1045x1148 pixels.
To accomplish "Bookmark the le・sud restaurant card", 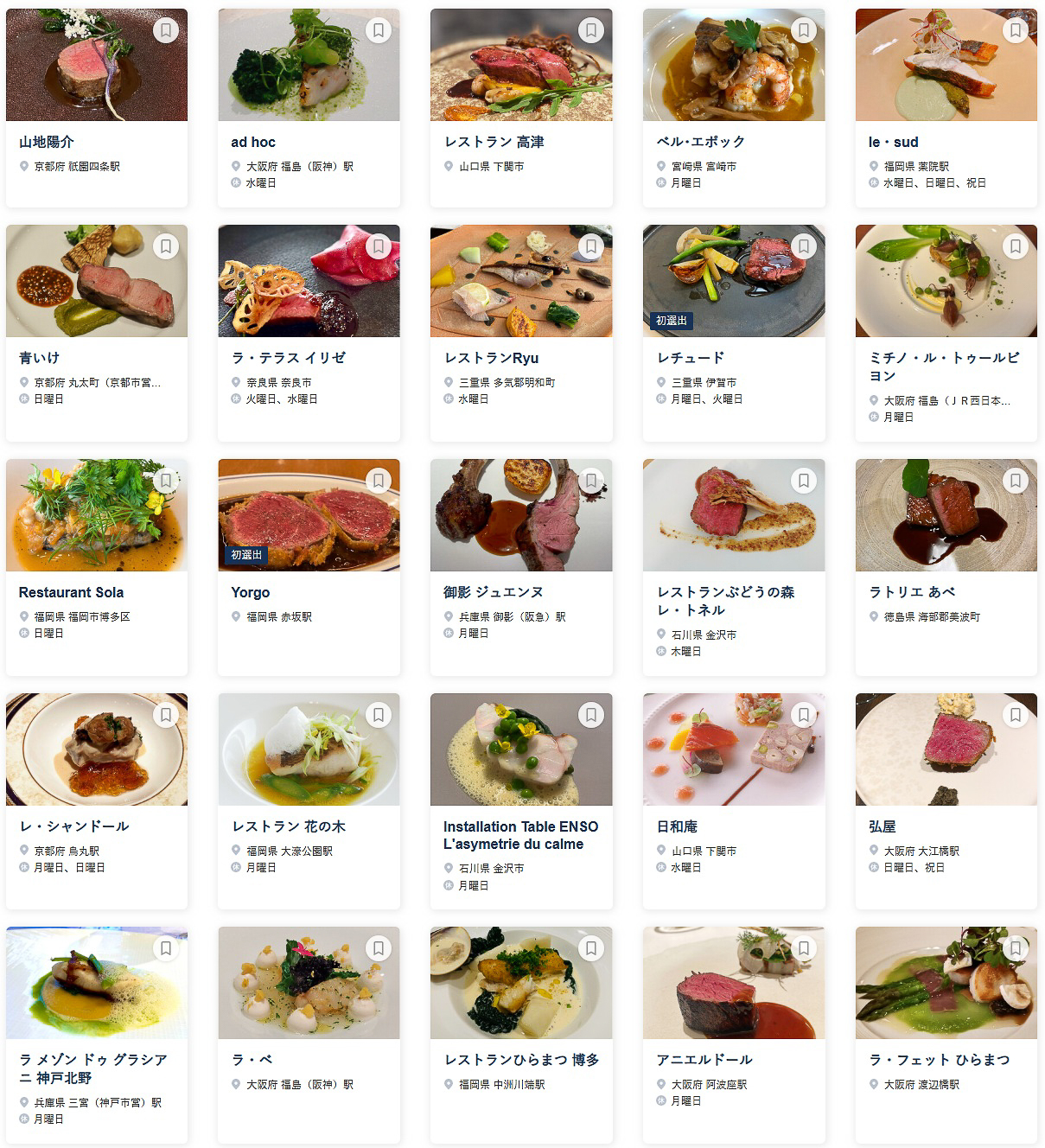I will click(1015, 29).
